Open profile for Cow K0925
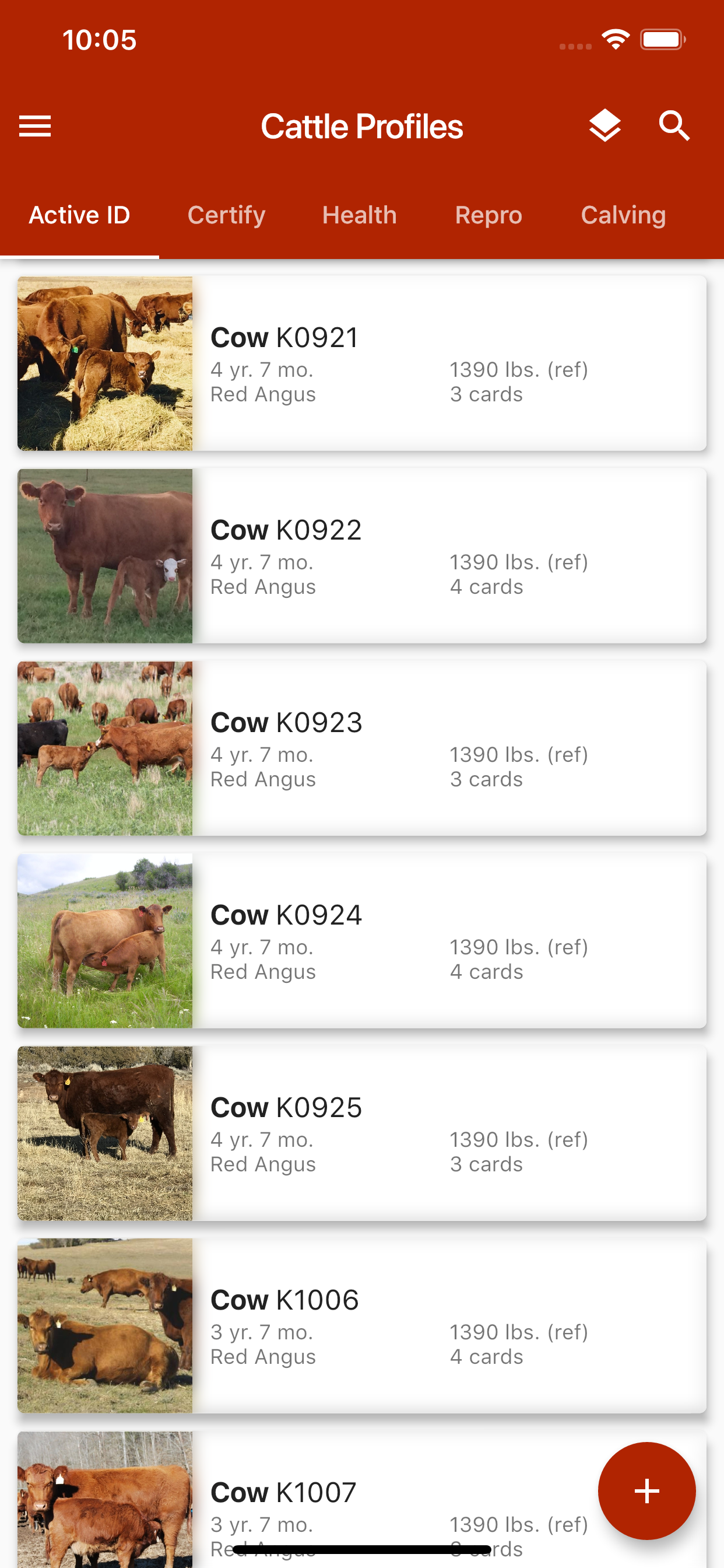Image resolution: width=724 pixels, height=1568 pixels. coord(361,1133)
